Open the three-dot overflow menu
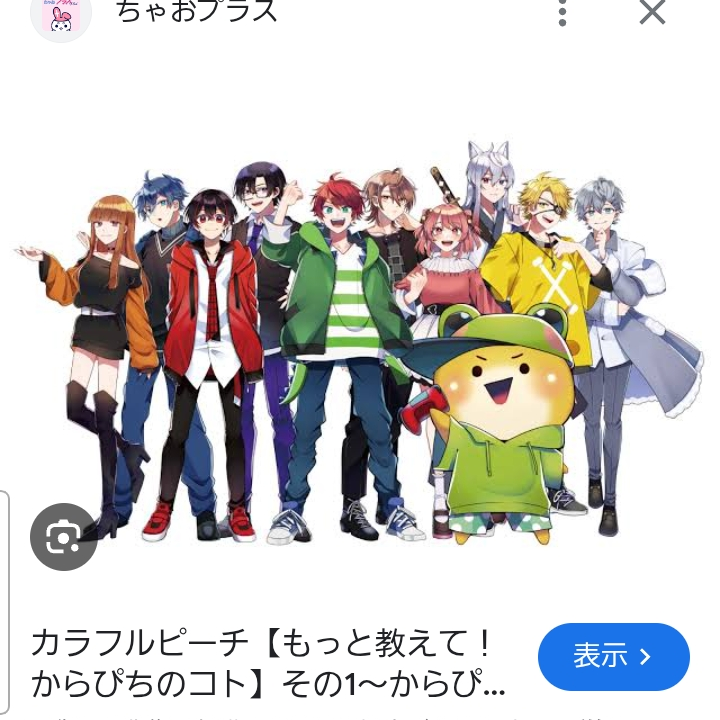 563,13
